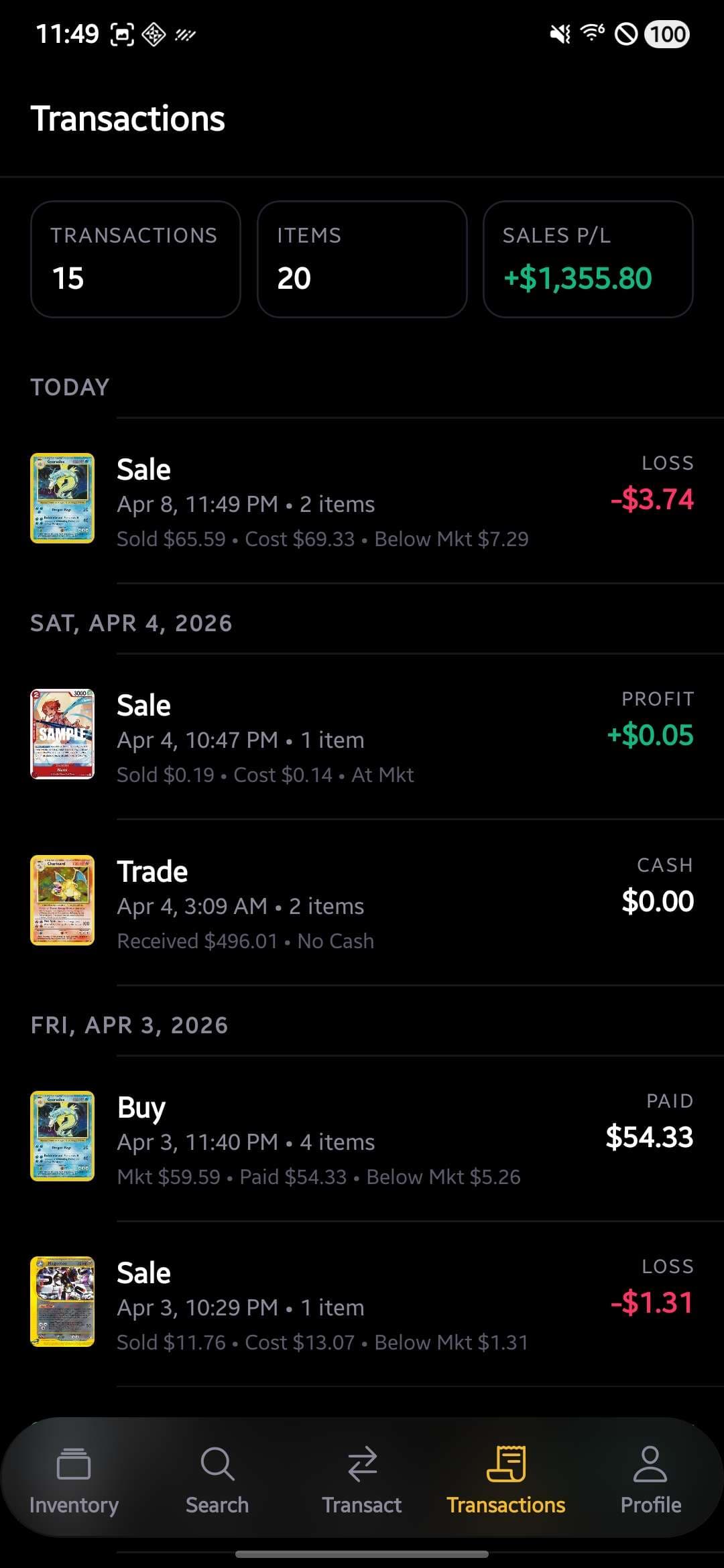View the SALES P/L summary card

point(589,259)
